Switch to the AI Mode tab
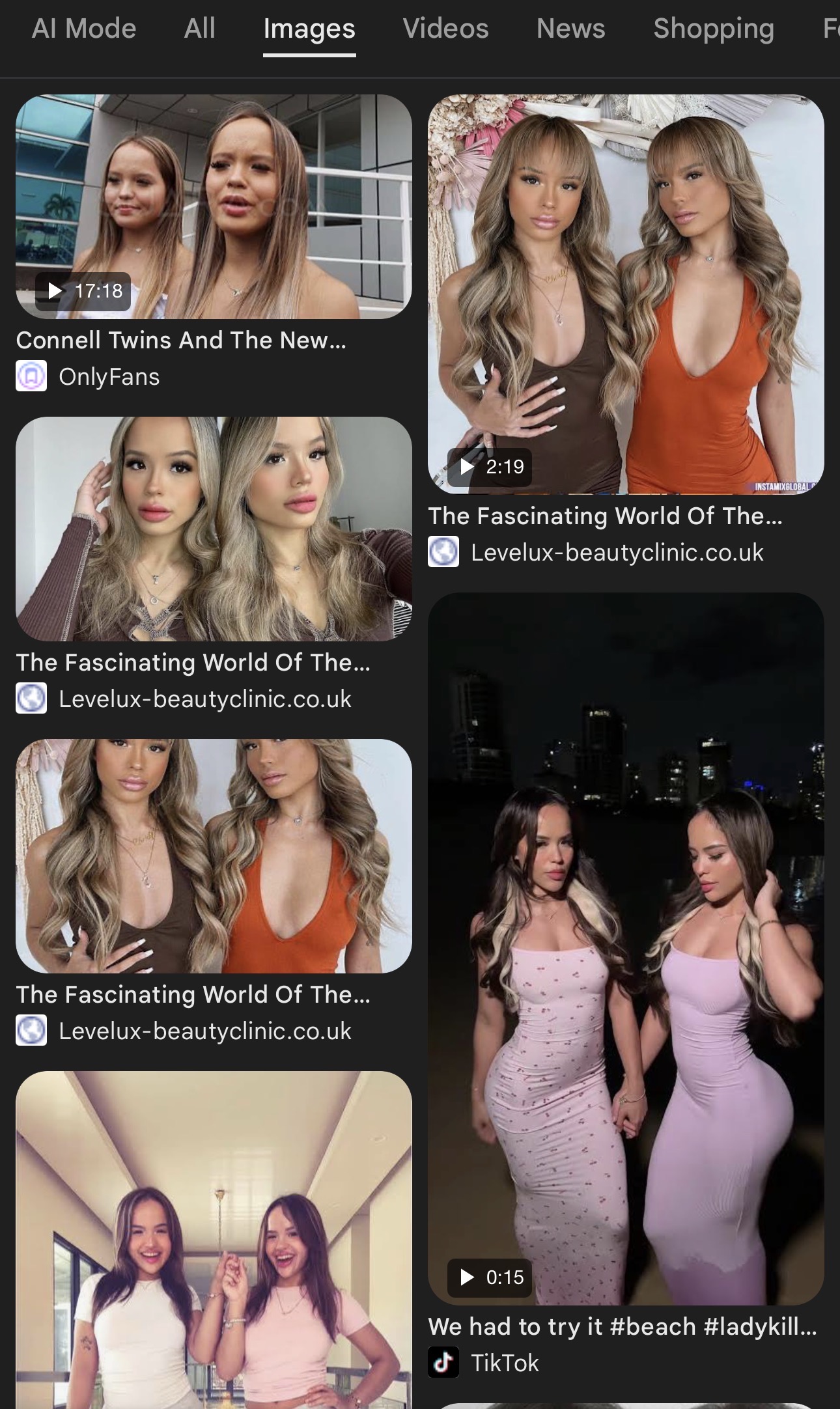Viewport: 840px width, 1409px height. [x=84, y=29]
